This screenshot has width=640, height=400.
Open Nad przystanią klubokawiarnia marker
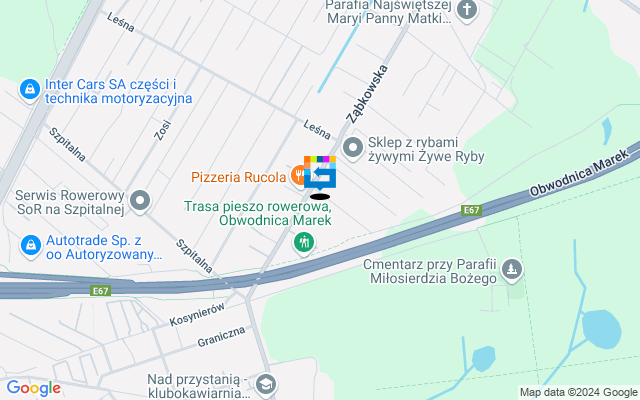click(x=265, y=383)
